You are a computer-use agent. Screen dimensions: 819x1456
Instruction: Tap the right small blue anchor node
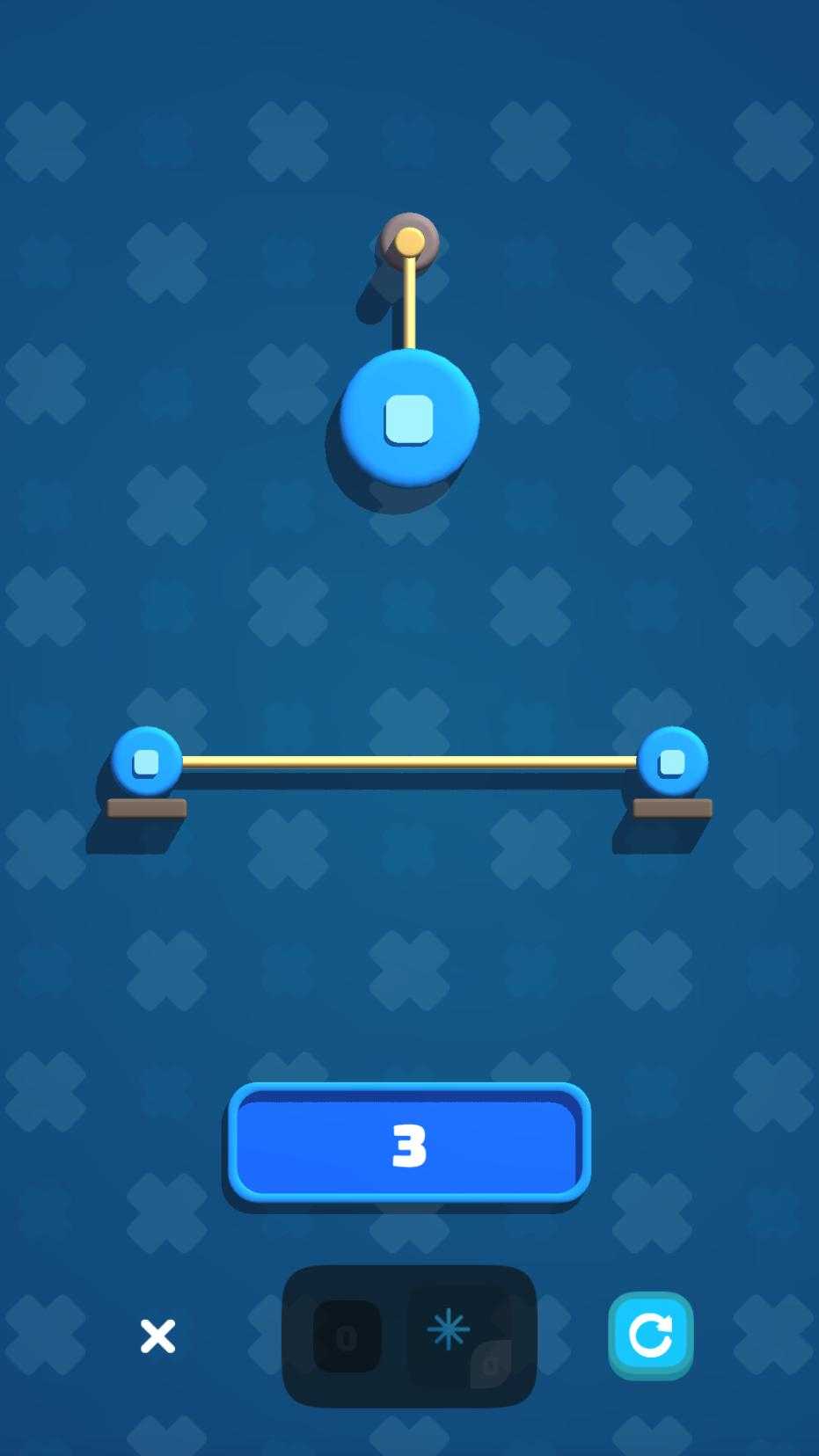672,761
